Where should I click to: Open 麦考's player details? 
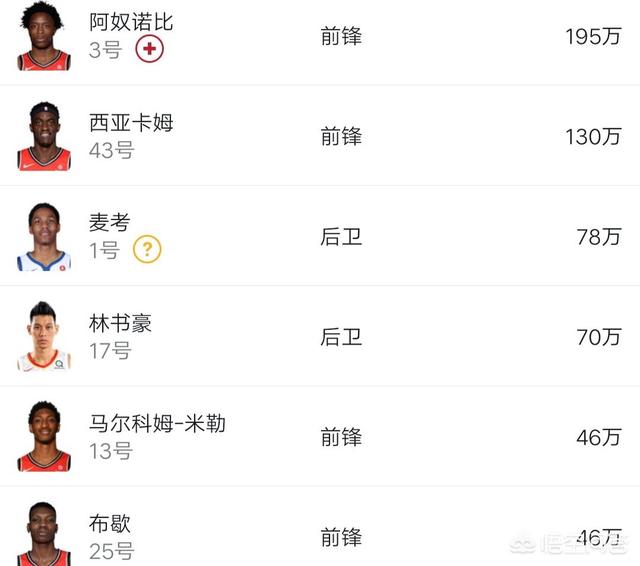click(x=320, y=237)
